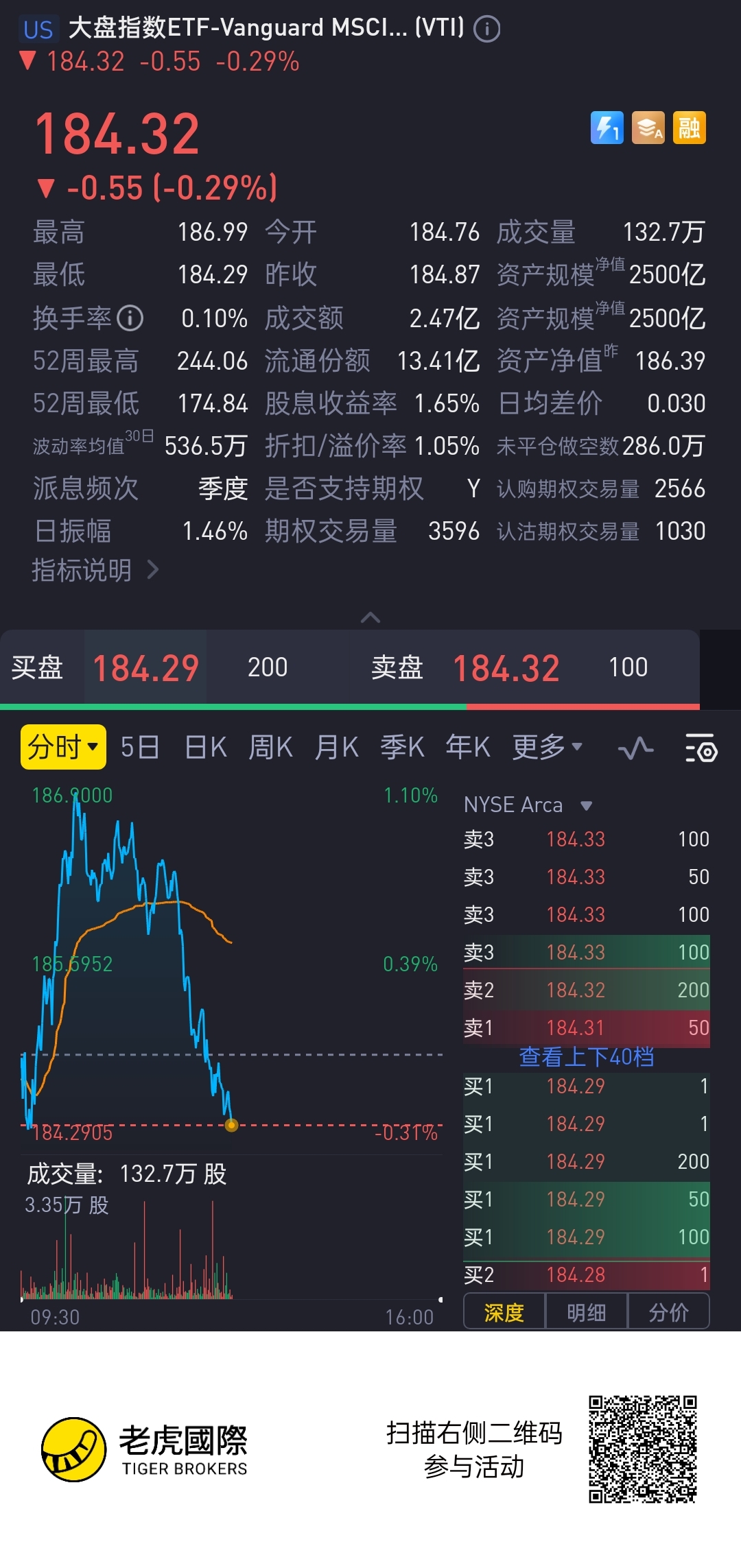Switch to the 年K chart

pyautogui.click(x=467, y=747)
